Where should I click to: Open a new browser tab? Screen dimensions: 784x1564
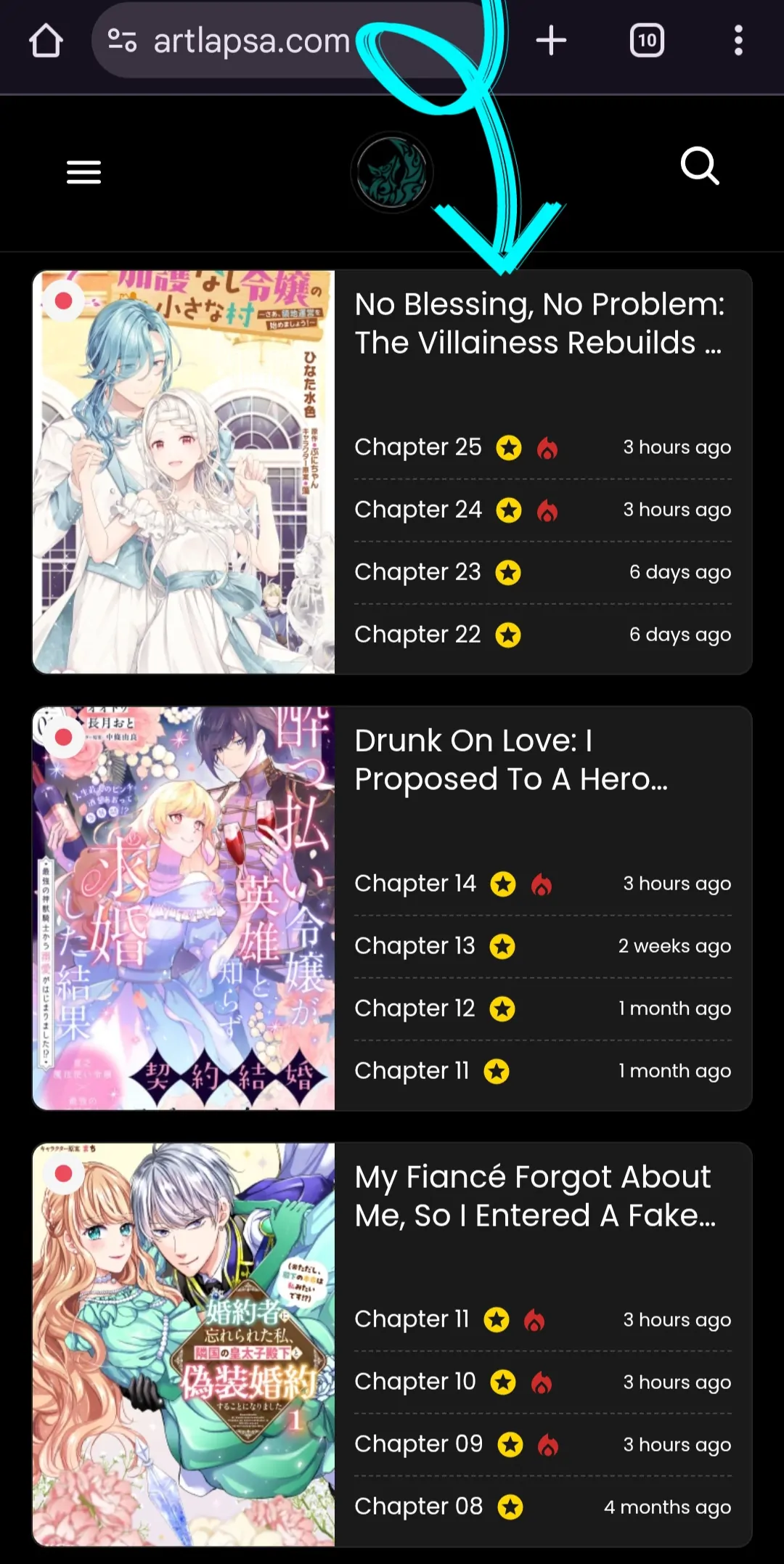(x=551, y=41)
